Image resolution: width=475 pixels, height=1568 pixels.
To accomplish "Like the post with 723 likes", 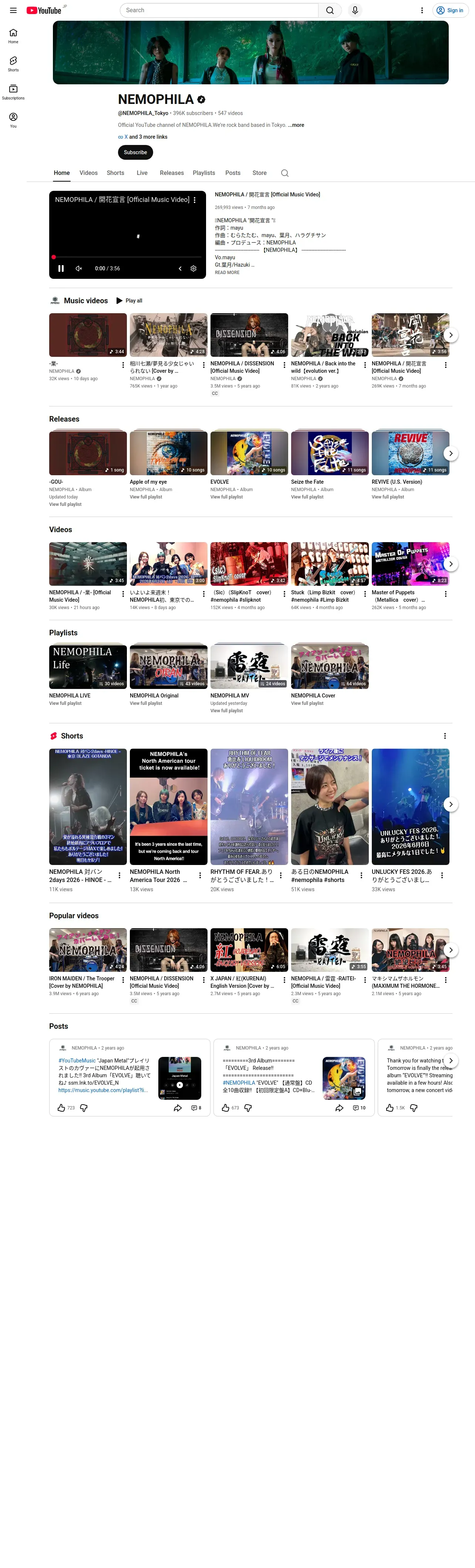I will pyautogui.click(x=61, y=1108).
